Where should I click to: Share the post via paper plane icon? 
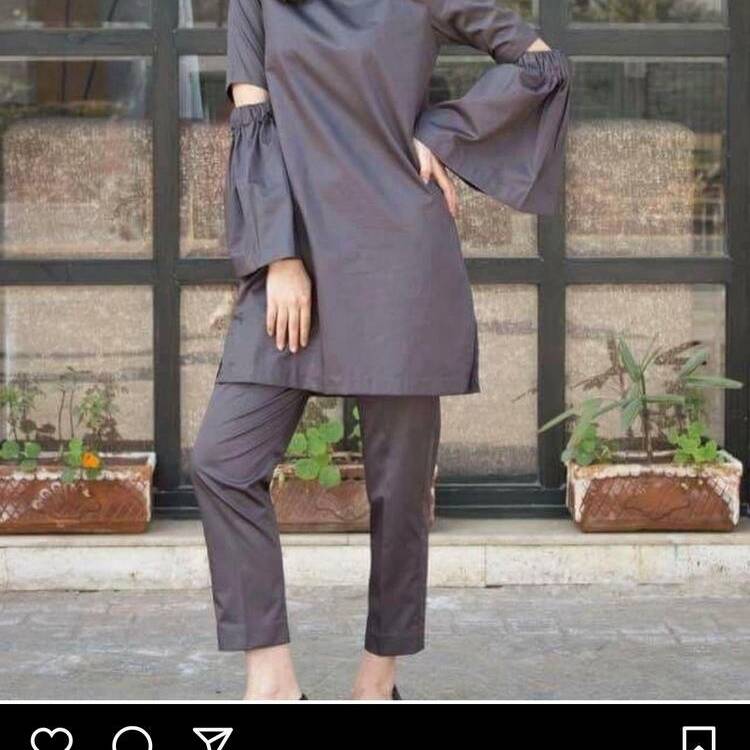pyautogui.click(x=212, y=740)
